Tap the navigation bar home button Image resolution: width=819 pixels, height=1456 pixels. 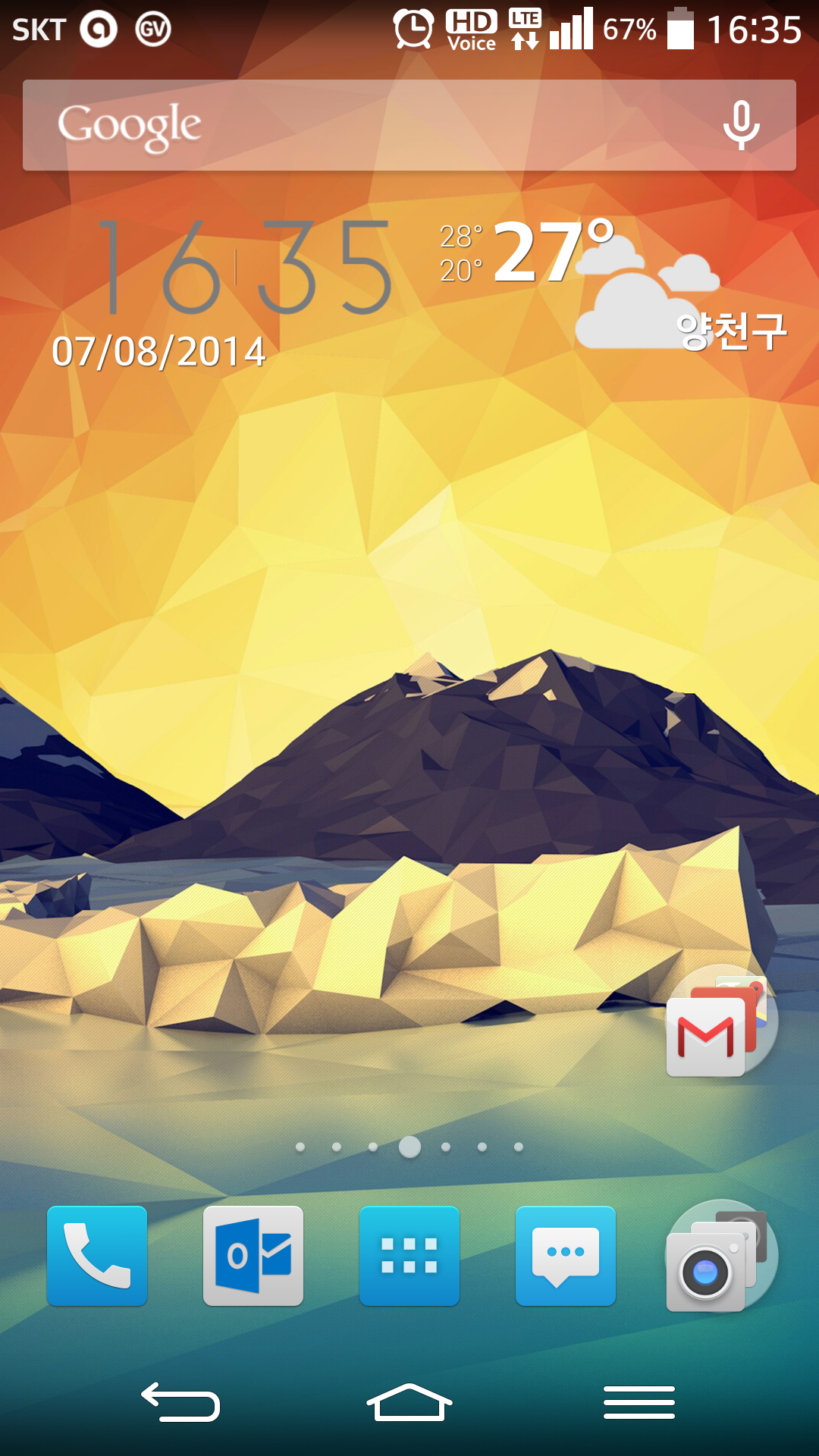point(409,1402)
